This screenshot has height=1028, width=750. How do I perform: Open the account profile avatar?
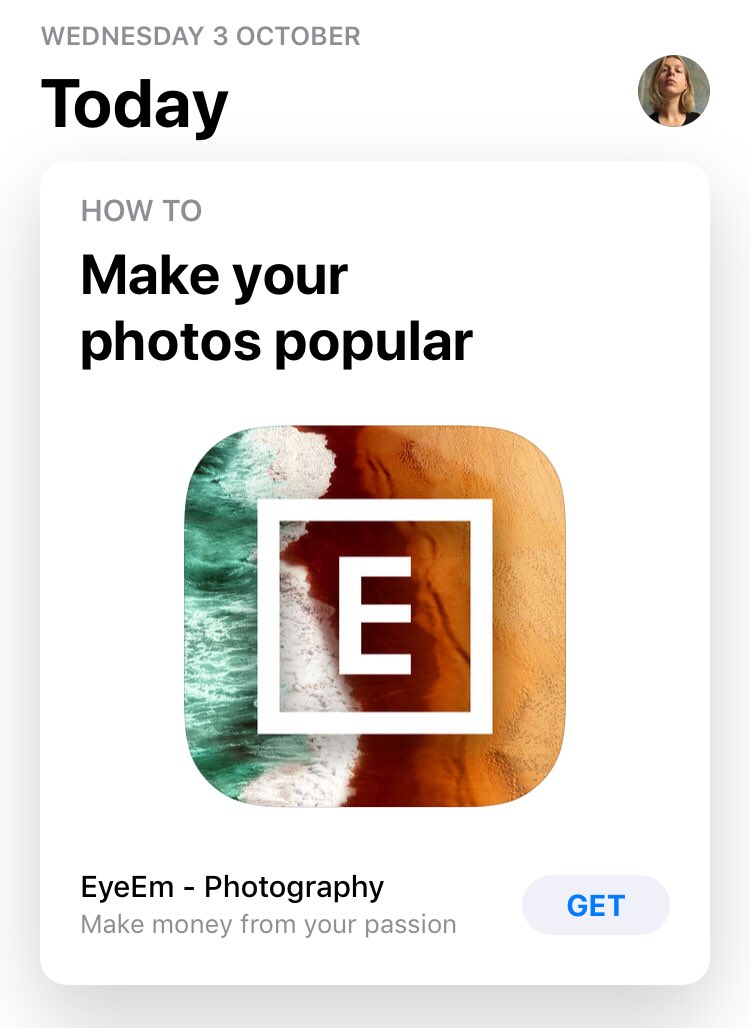[674, 91]
